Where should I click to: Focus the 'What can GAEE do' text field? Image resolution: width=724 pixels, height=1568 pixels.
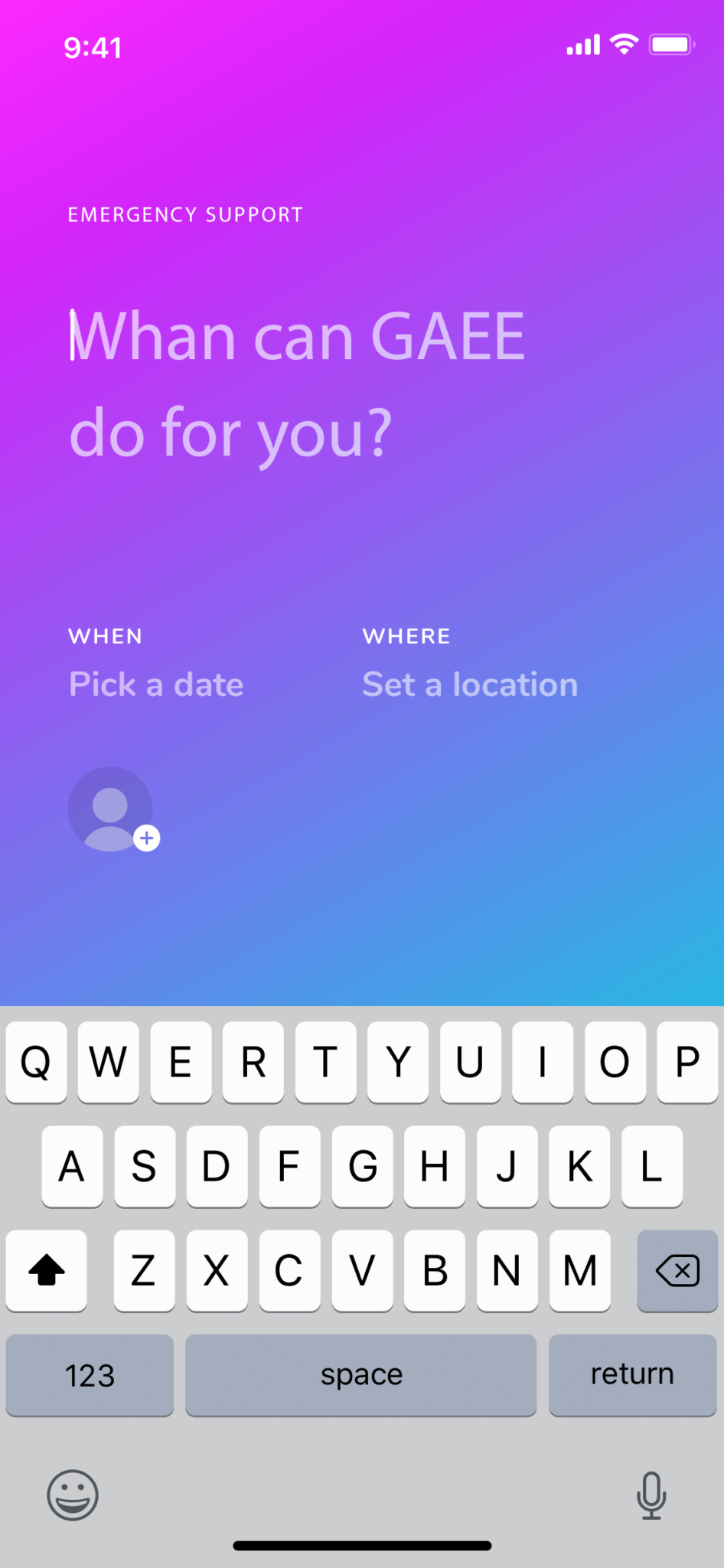(298, 385)
